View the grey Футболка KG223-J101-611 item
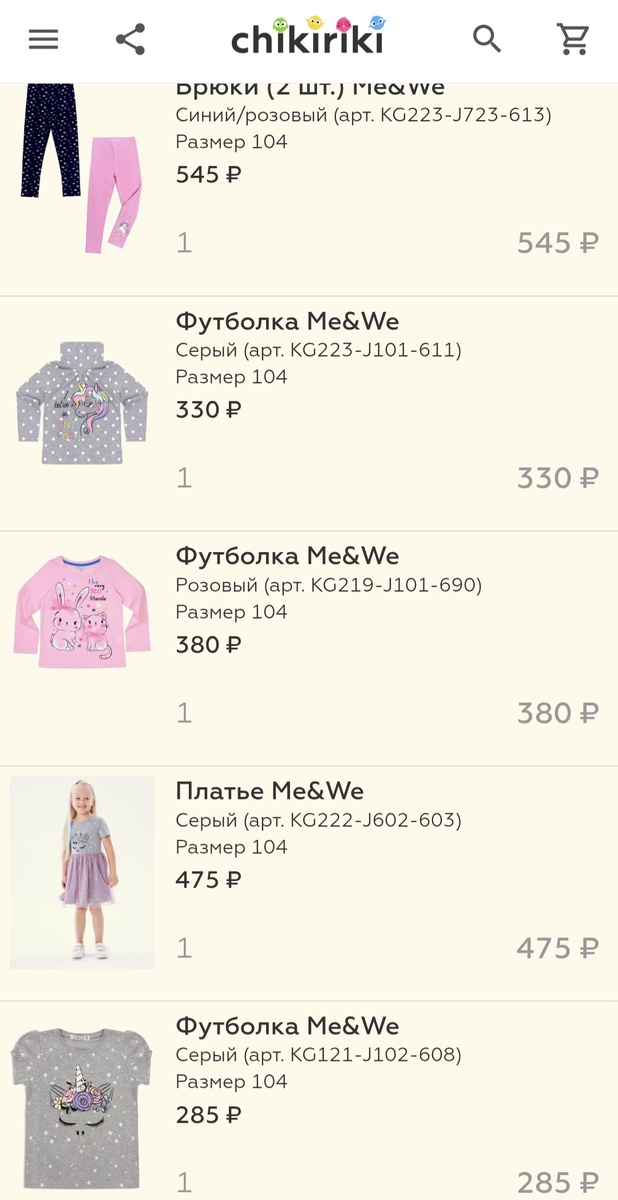Viewport: 618px width, 1200px height. (287, 322)
